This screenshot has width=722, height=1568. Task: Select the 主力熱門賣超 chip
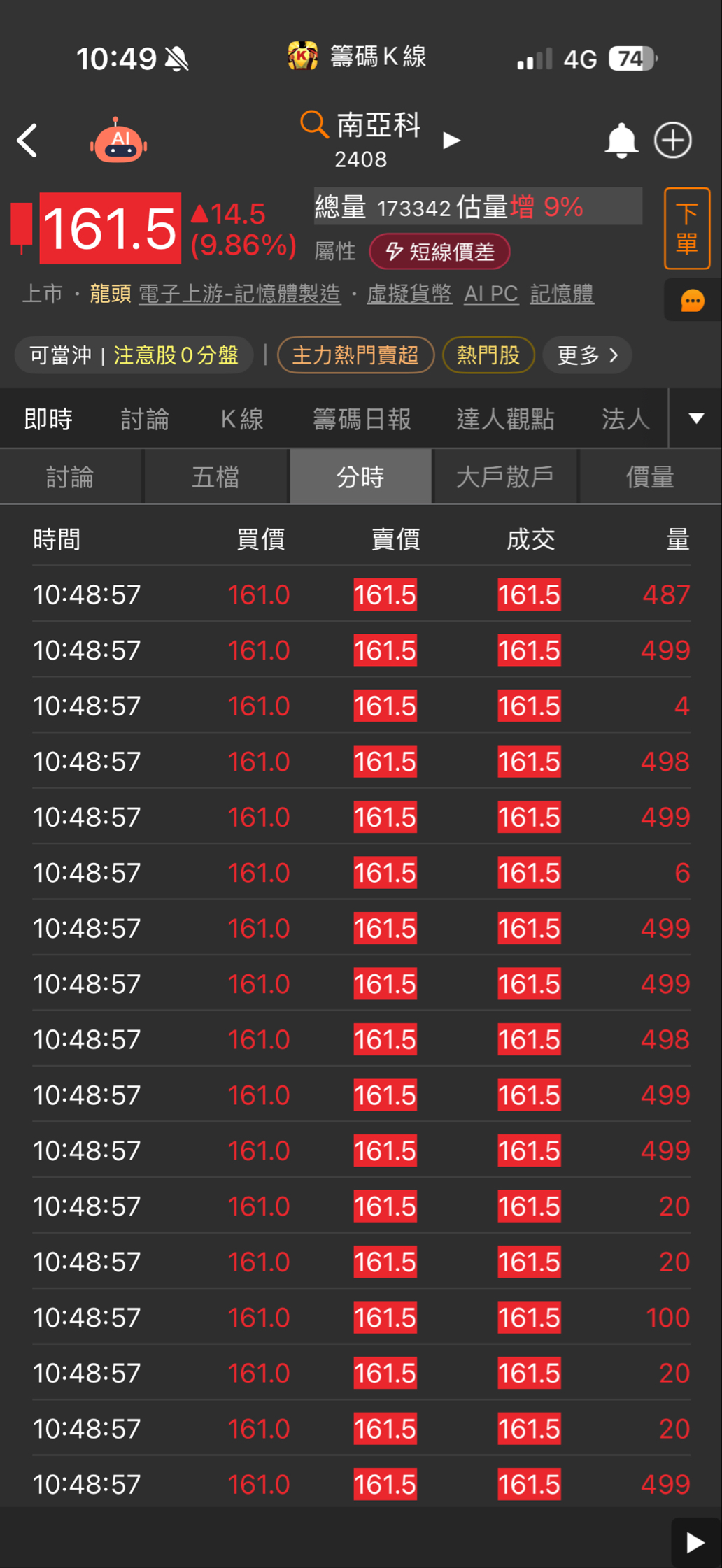[x=355, y=355]
